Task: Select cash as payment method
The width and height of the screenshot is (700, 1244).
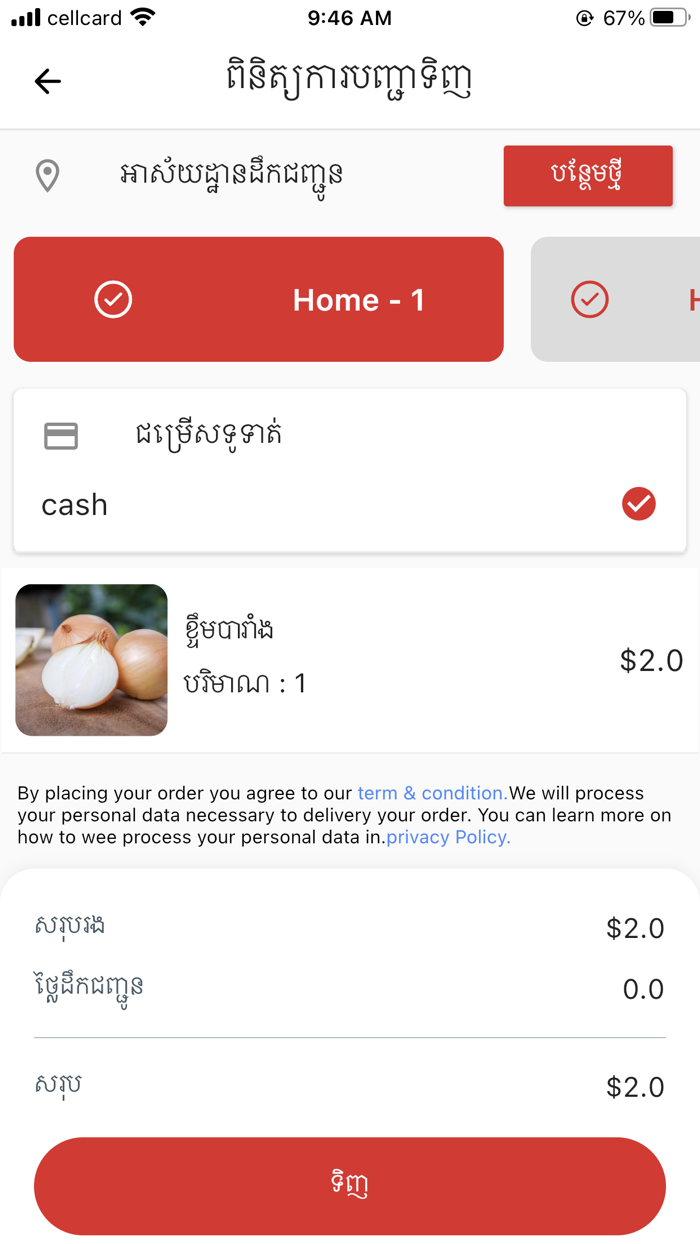Action: click(349, 504)
